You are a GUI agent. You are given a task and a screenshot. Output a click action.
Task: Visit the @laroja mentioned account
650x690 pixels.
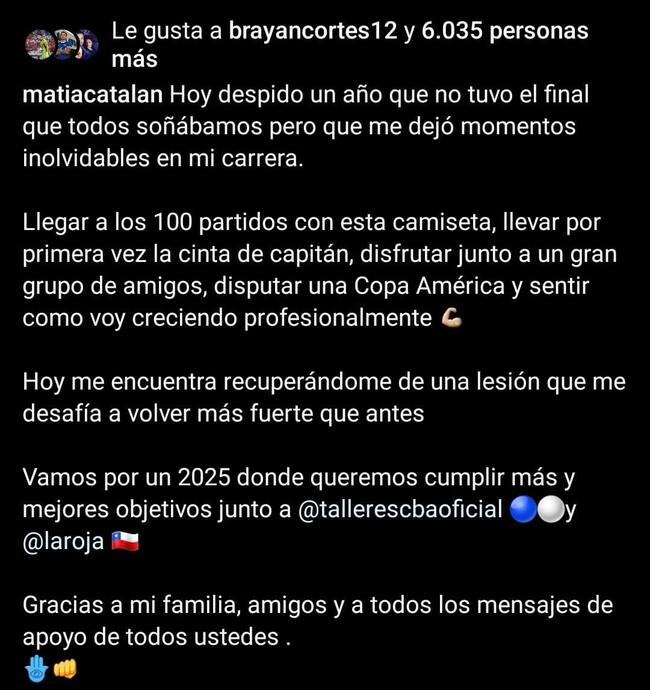click(x=66, y=544)
